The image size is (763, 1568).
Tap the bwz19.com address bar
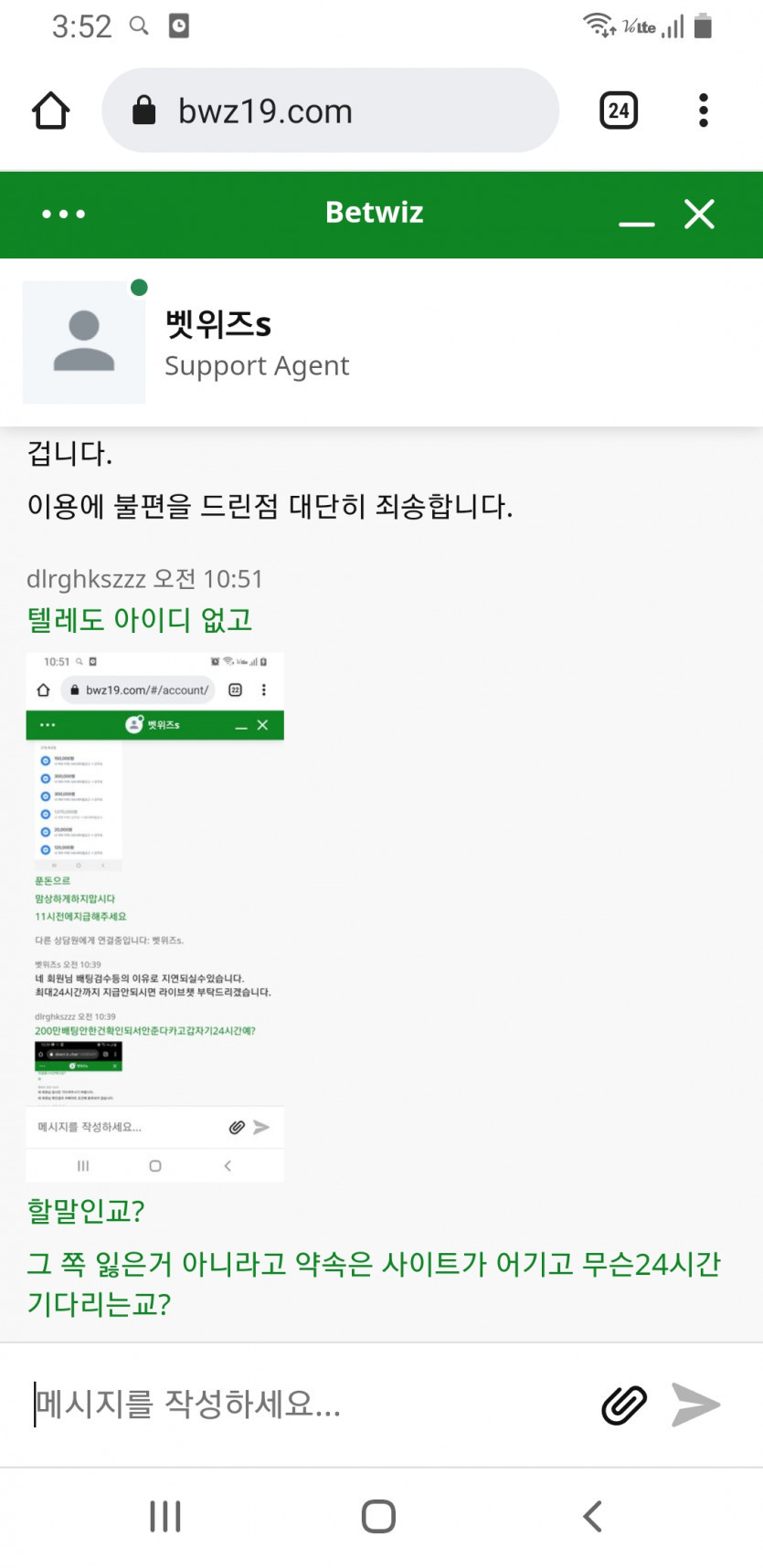pyautogui.click(x=329, y=111)
